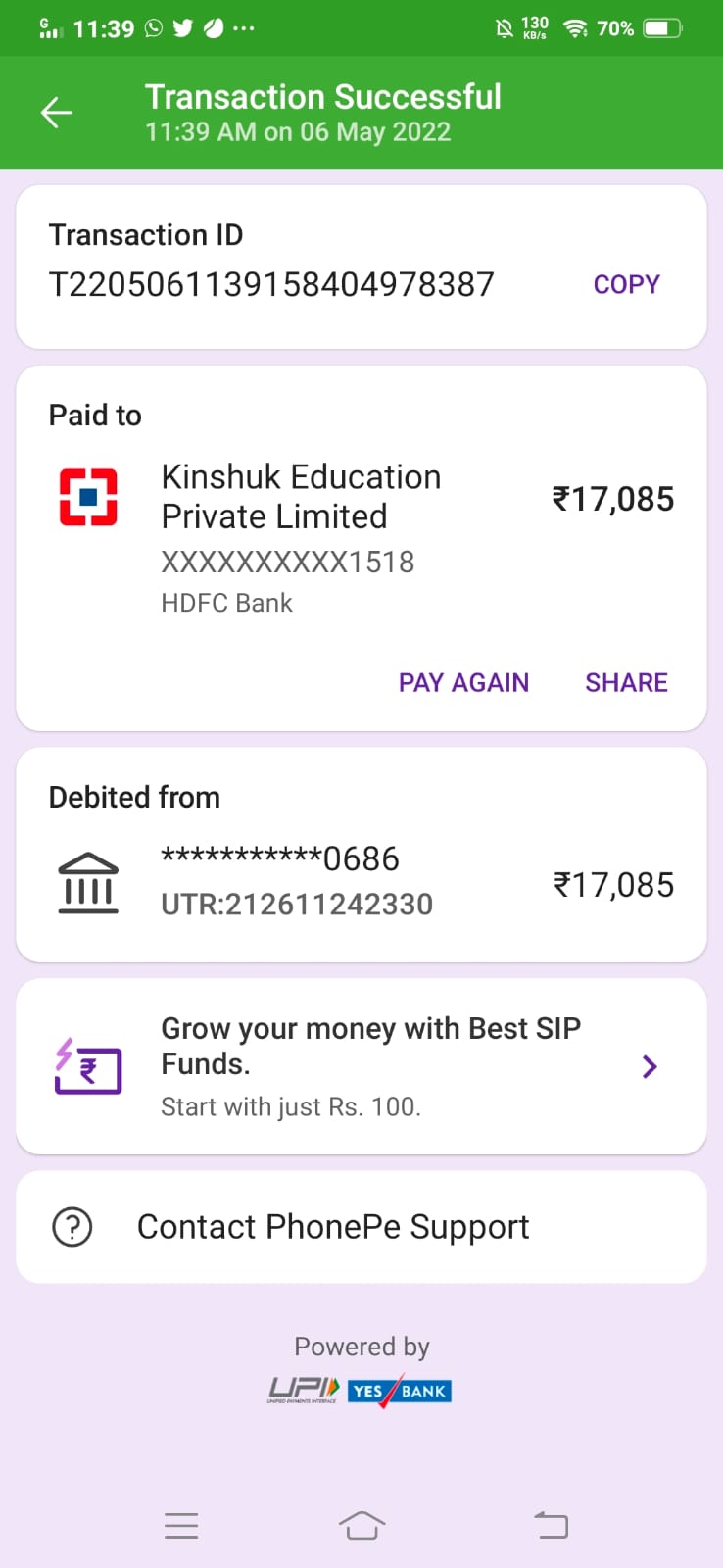Share this transaction receipt
The image size is (723, 1568).
pos(626,682)
